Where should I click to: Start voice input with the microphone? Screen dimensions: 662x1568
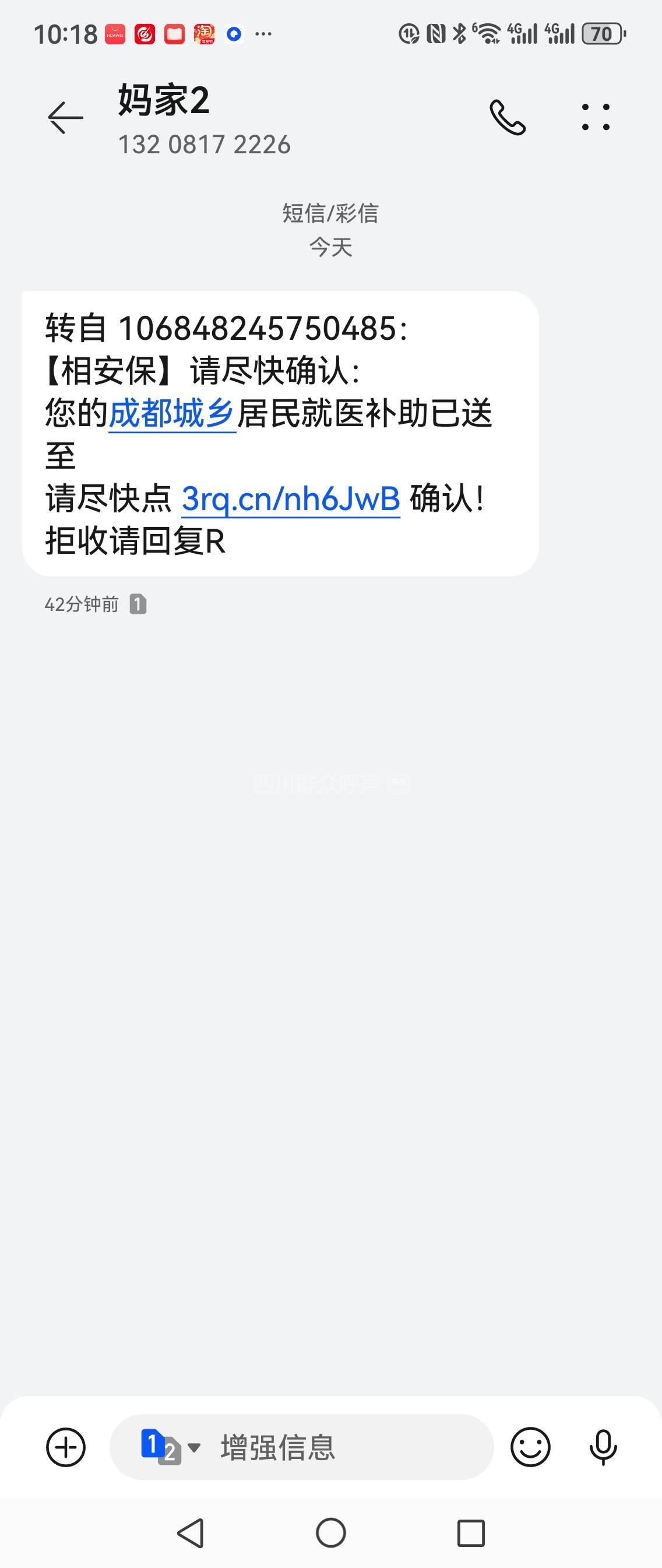603,1447
